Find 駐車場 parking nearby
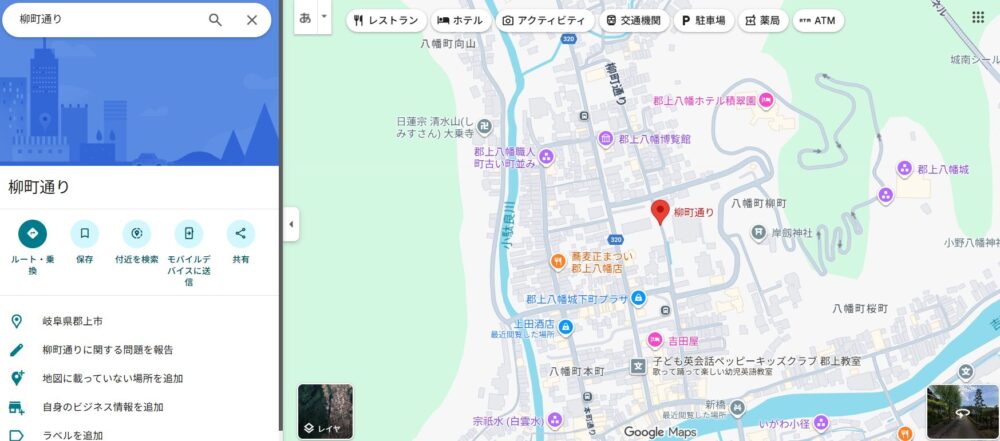Screen dimensions: 1000x441 [705, 20]
